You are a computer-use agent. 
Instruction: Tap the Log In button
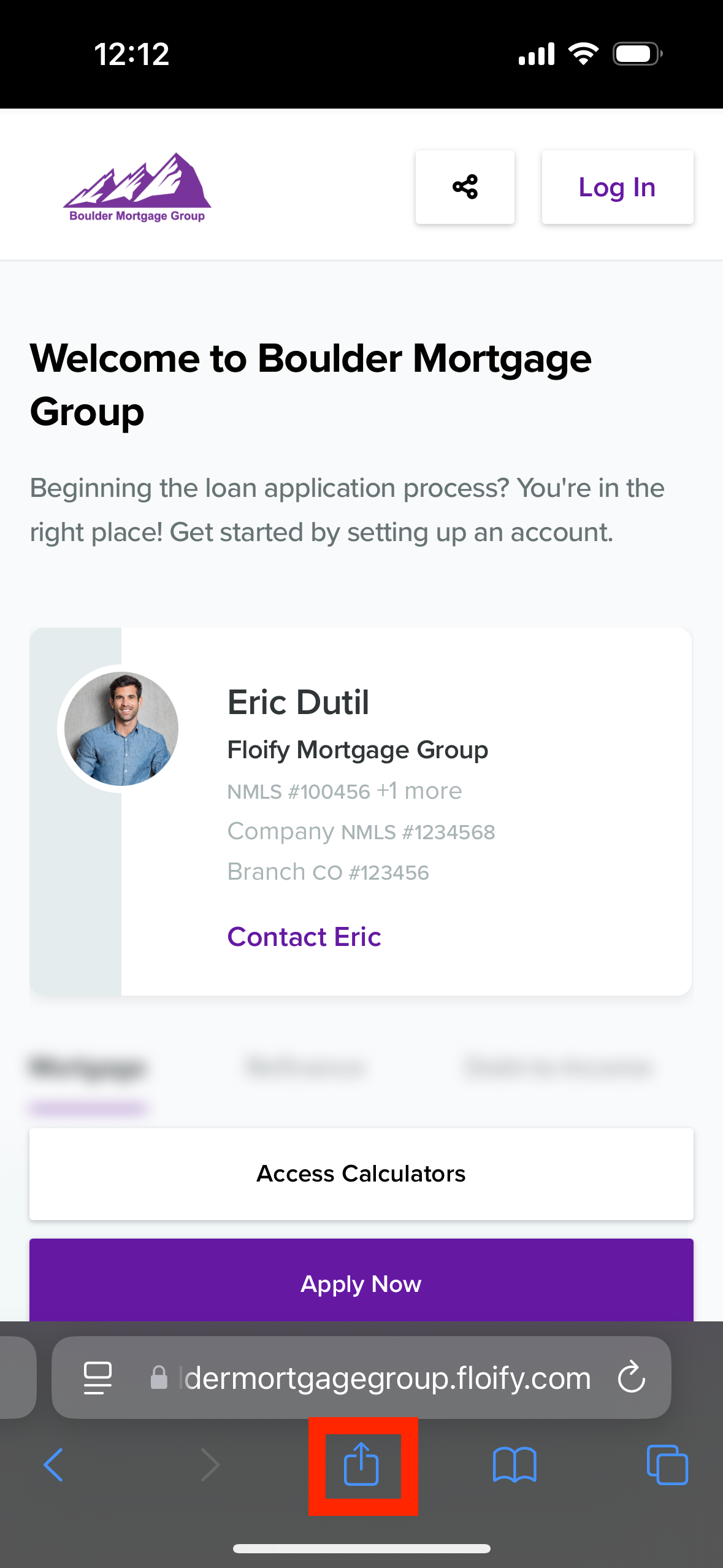click(x=616, y=186)
